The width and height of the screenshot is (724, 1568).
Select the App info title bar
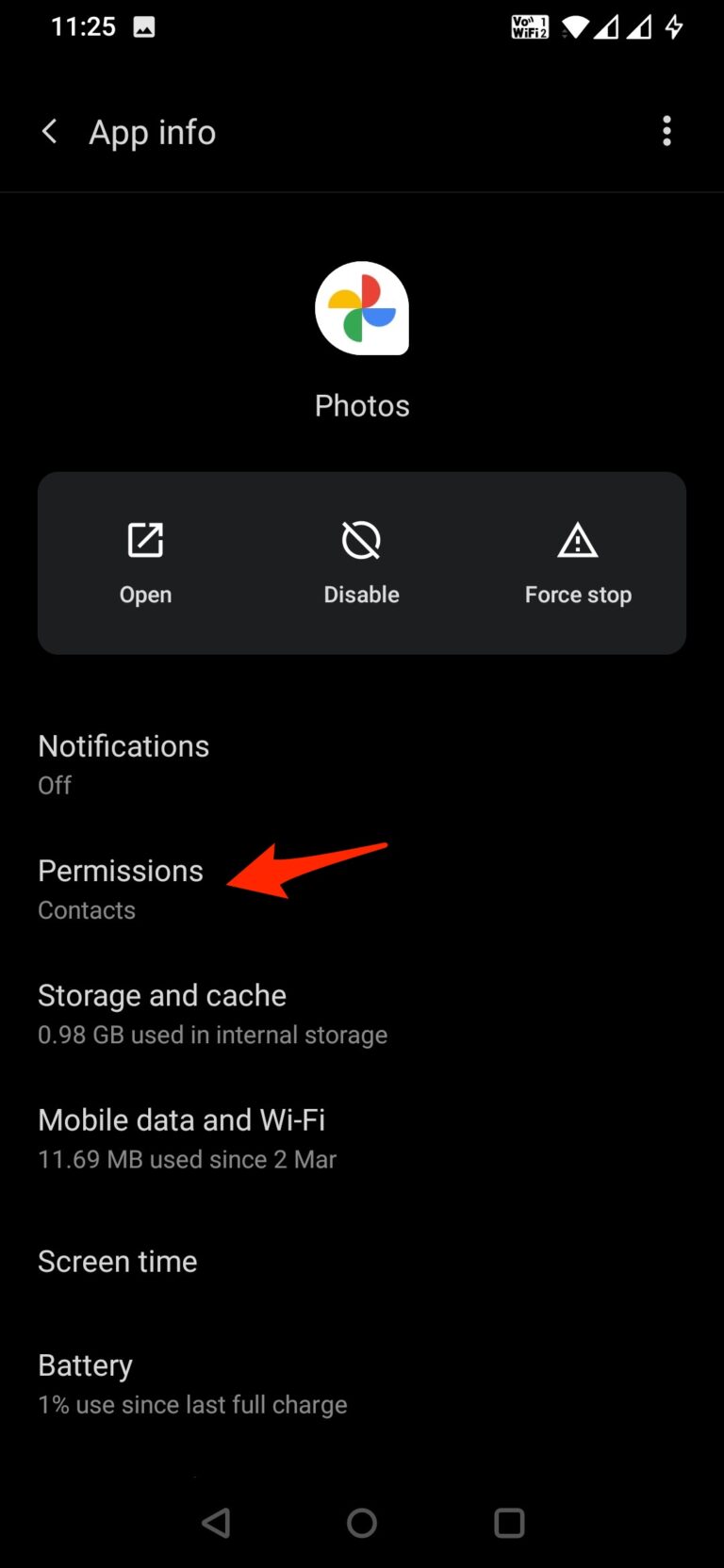[152, 131]
